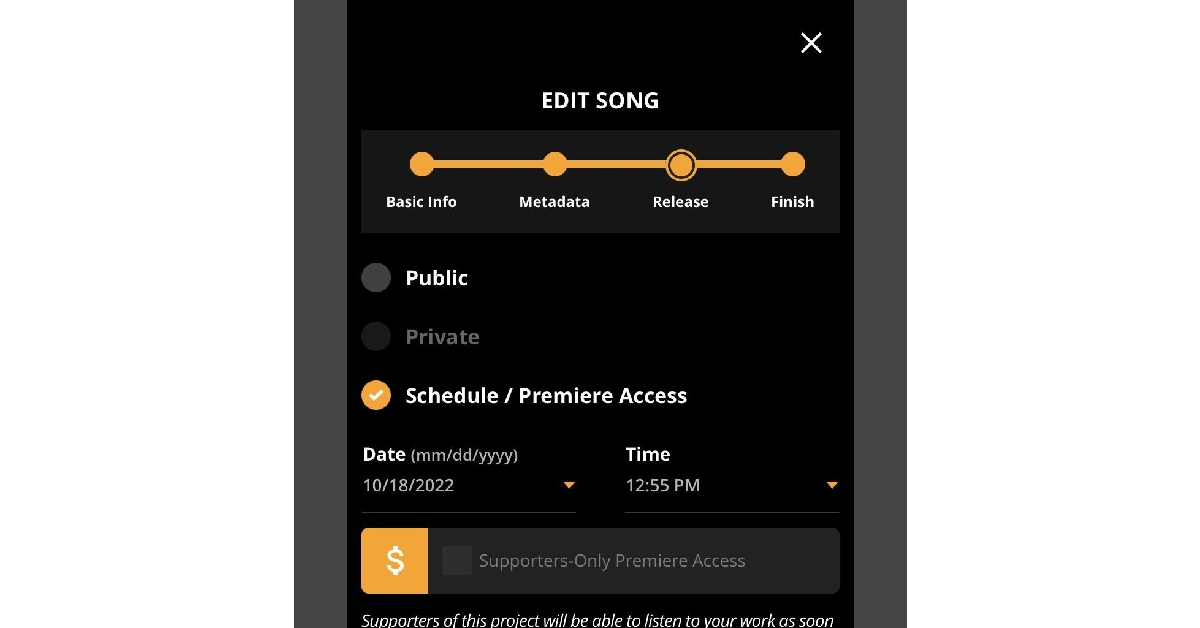Enable Supporters-Only Premiere Access checkbox
Image resolution: width=1200 pixels, height=628 pixels.
(457, 561)
